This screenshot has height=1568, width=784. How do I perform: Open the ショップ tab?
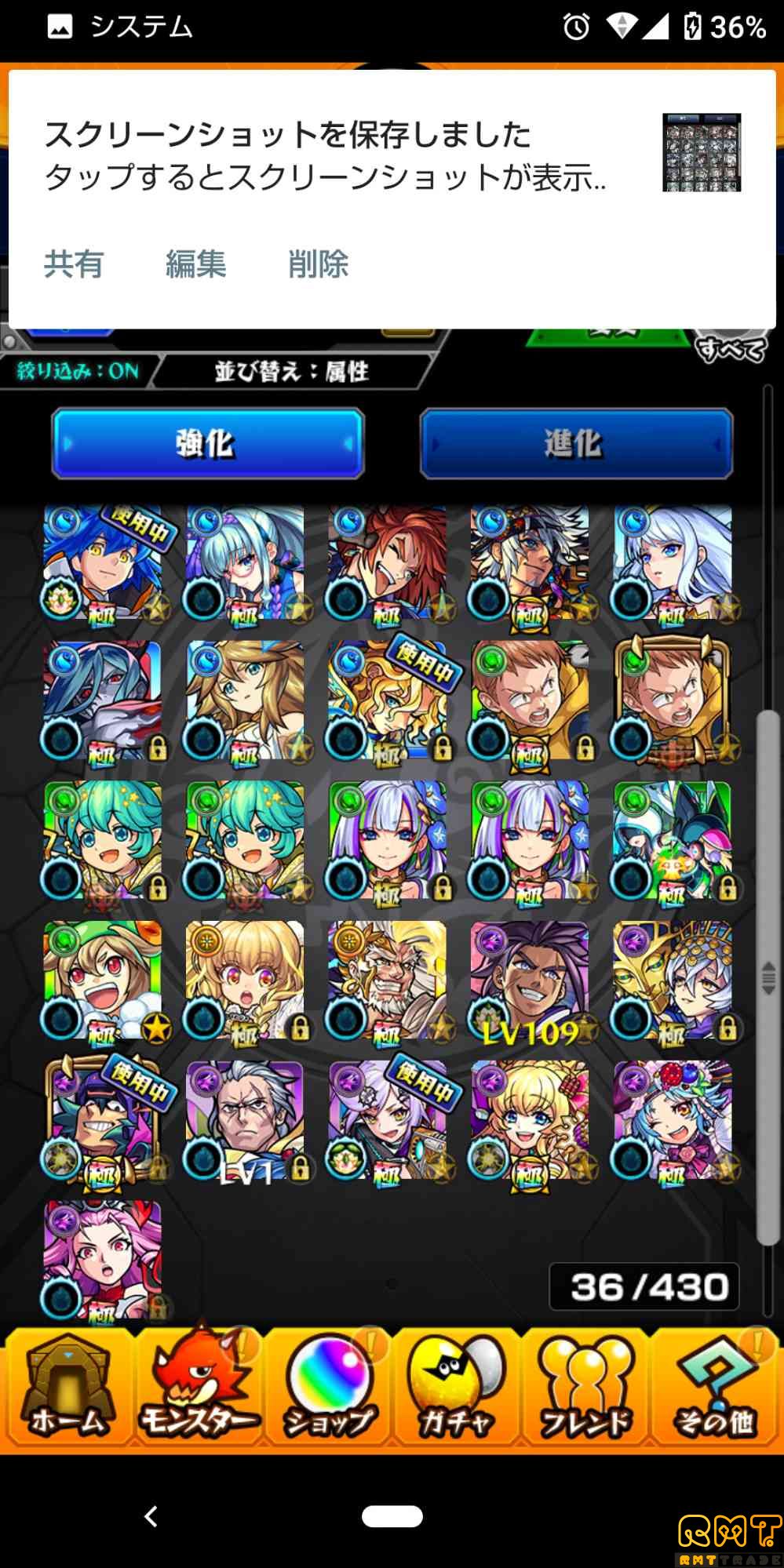(328, 1390)
